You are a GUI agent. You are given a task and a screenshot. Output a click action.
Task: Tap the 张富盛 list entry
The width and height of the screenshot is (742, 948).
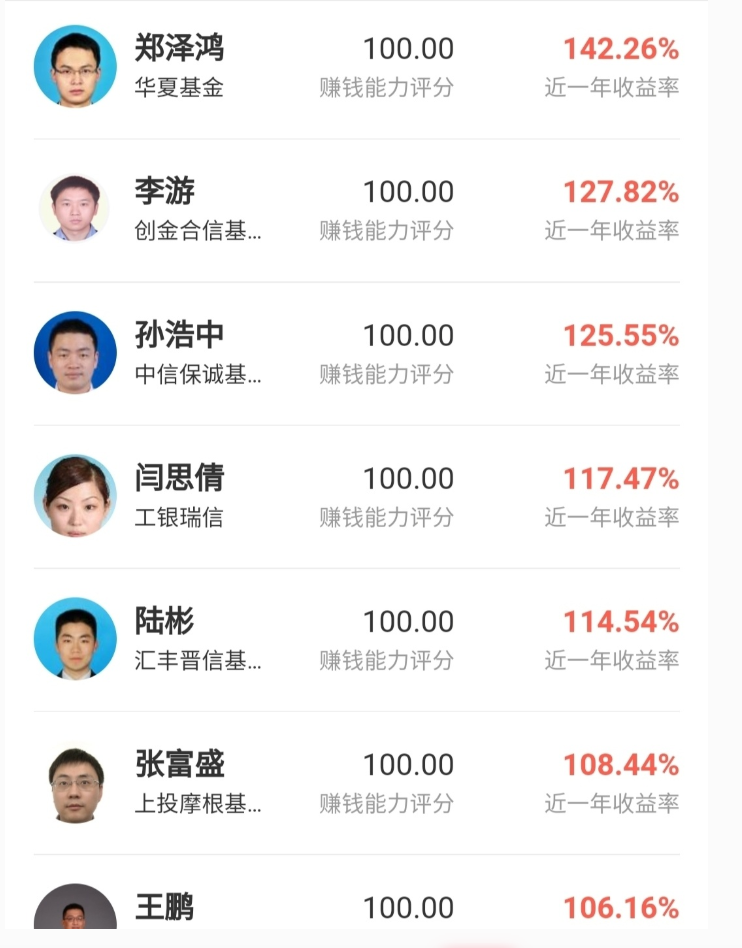pos(180,765)
